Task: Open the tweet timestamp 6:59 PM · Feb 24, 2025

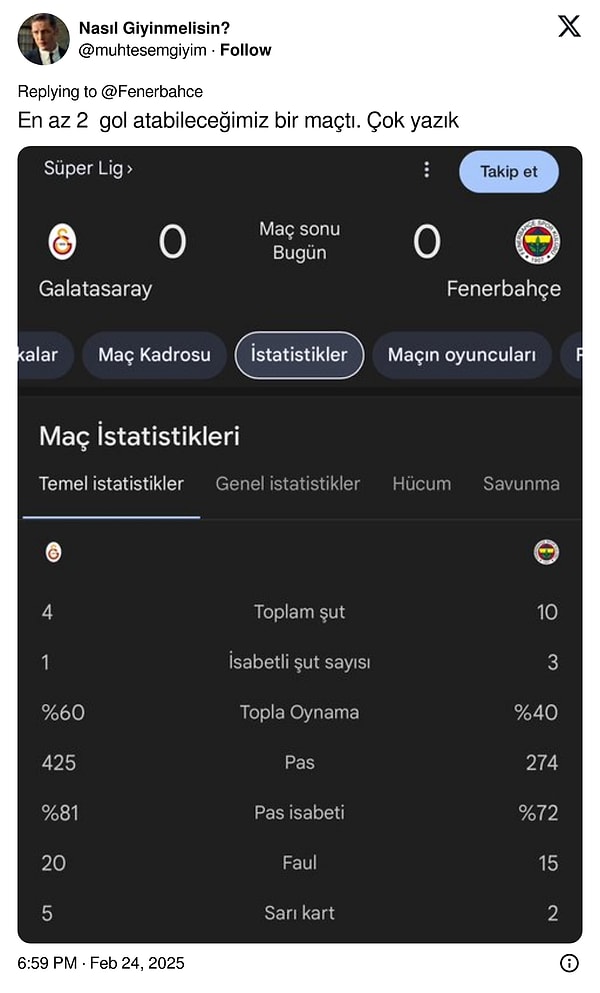Action: 101,963
